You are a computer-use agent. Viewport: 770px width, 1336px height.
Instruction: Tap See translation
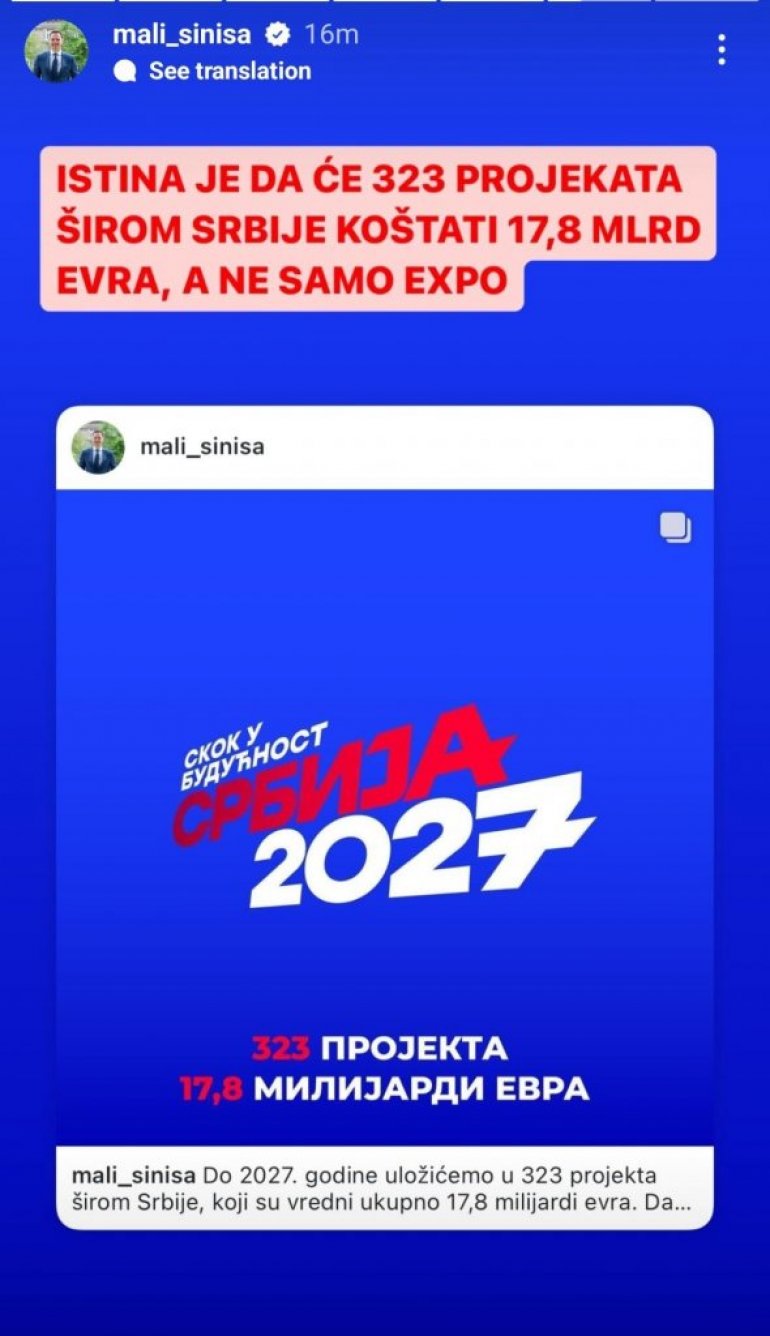229,71
